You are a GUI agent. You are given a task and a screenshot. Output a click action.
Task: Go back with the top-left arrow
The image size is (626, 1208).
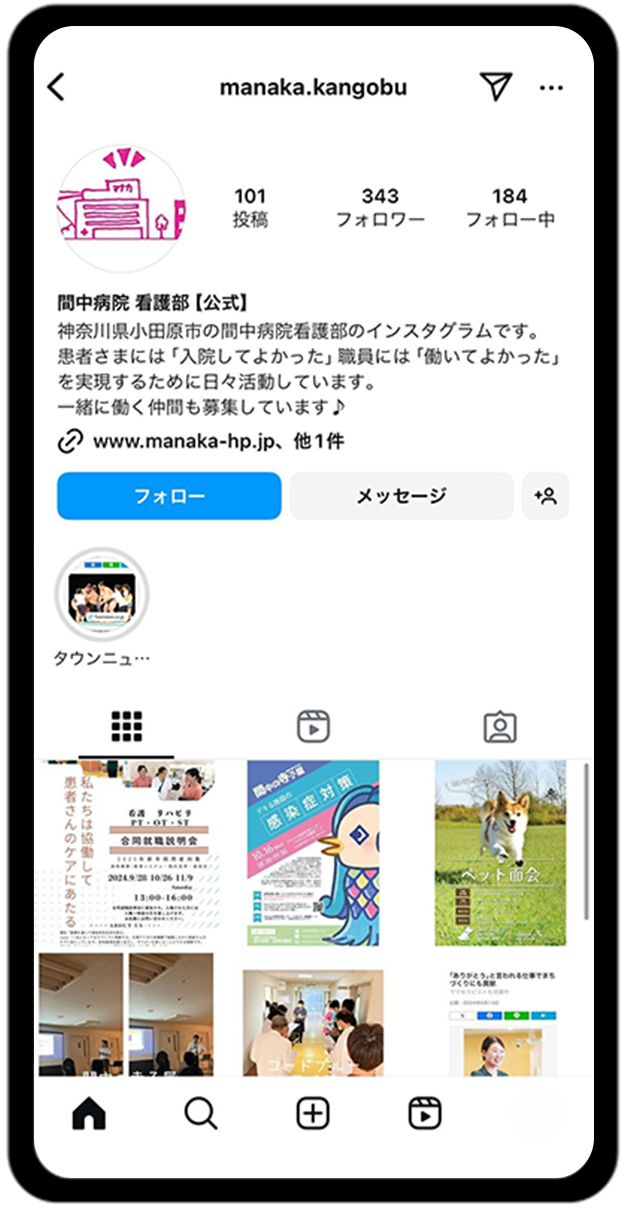point(56,88)
